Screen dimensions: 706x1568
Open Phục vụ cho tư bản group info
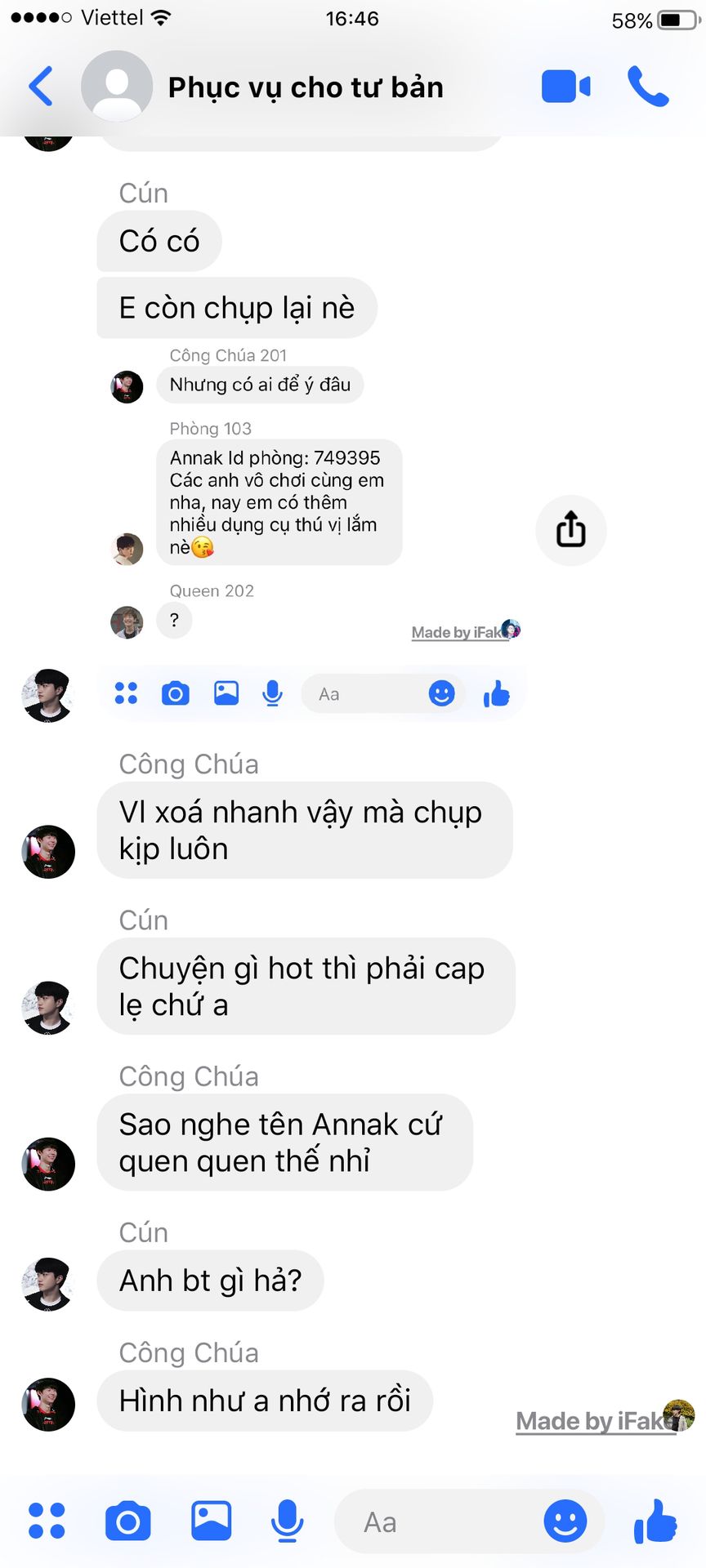(306, 87)
